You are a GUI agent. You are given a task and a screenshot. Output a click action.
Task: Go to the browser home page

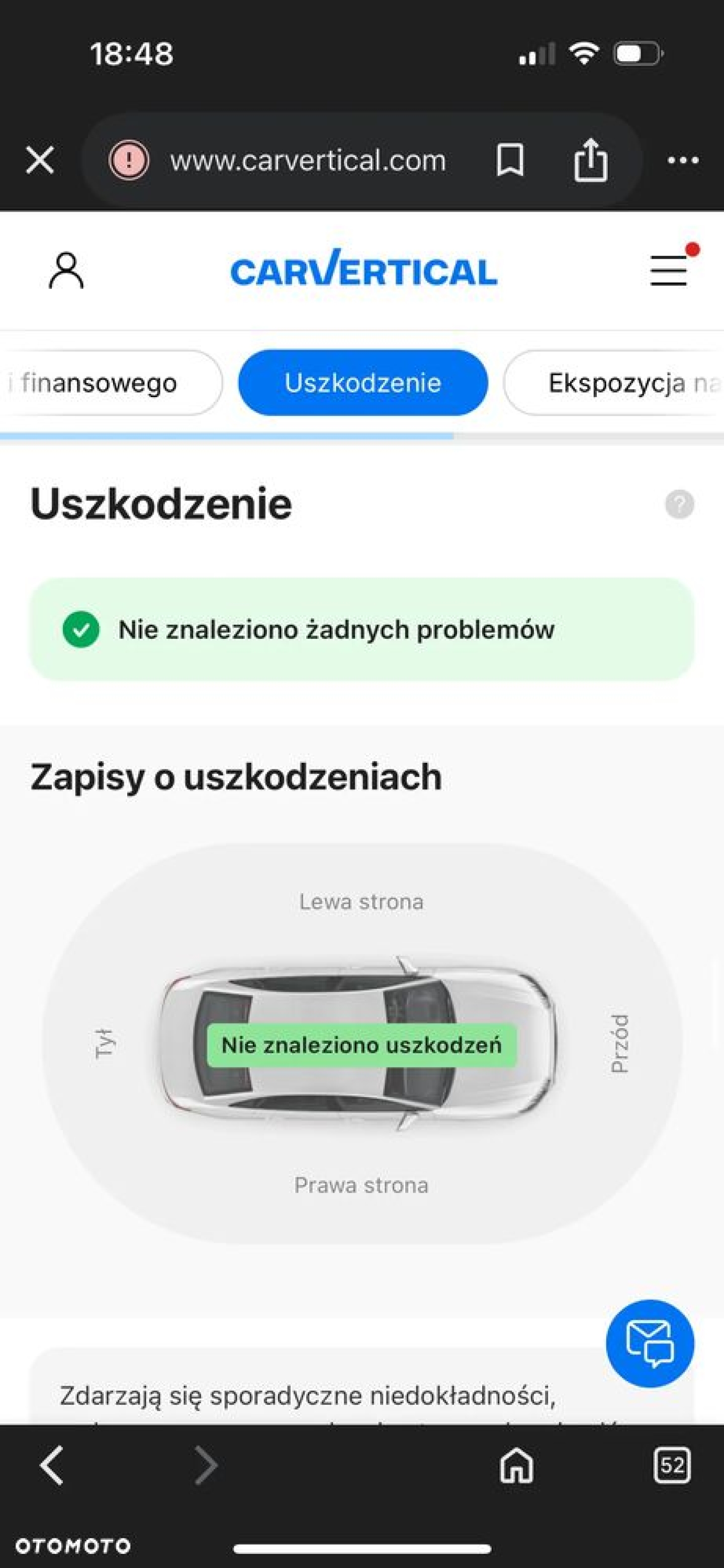516,1465
